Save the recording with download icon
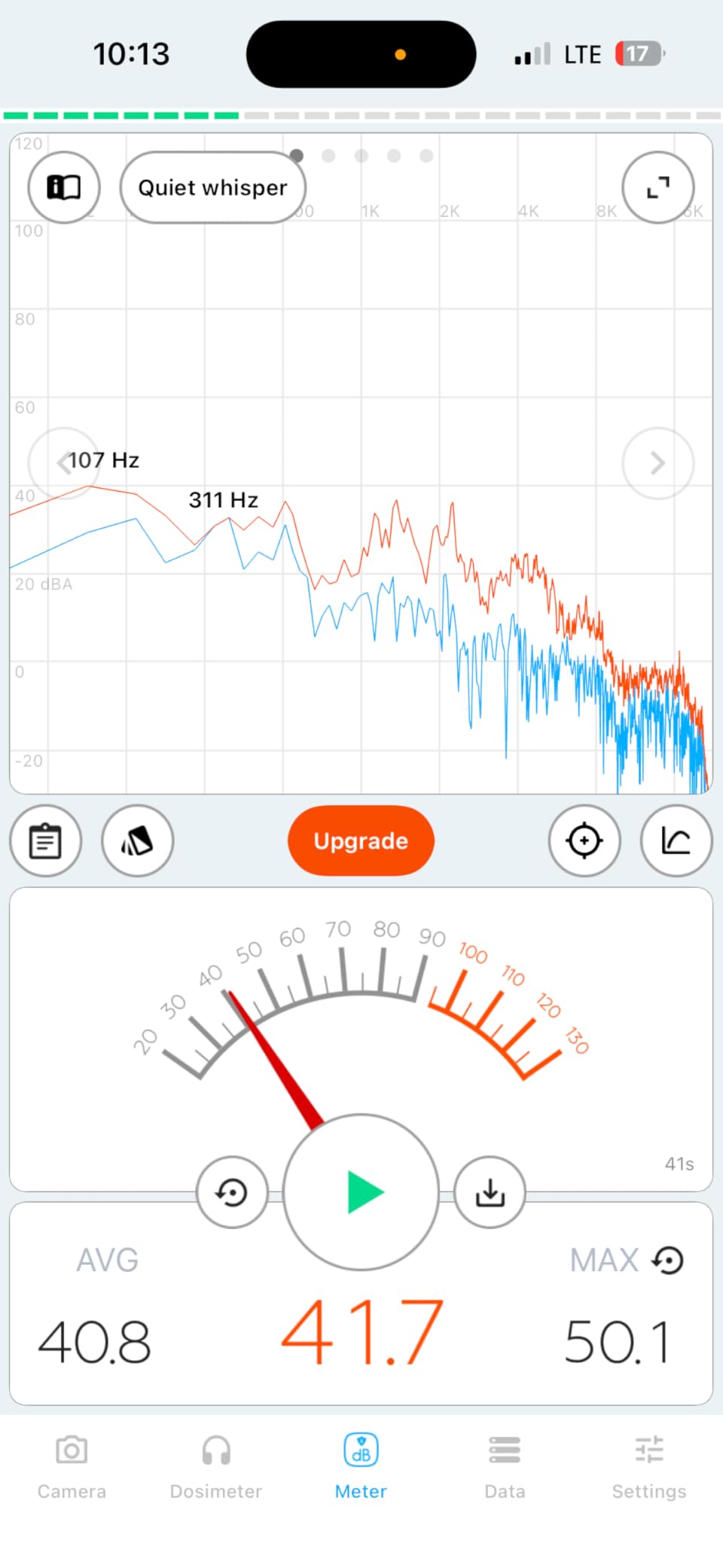This screenshot has height=1568, width=723. click(490, 1192)
